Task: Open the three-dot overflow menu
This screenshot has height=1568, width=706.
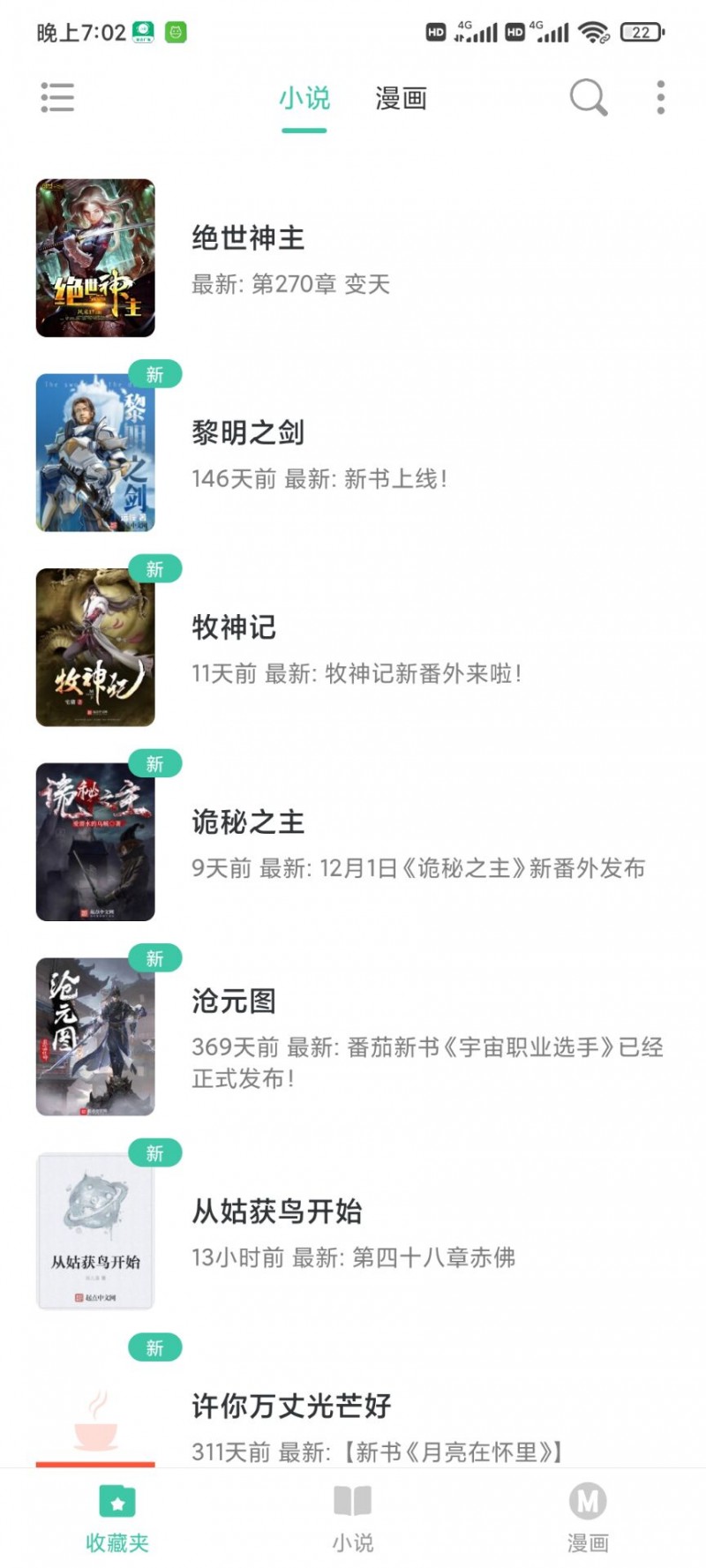Action: tap(660, 97)
